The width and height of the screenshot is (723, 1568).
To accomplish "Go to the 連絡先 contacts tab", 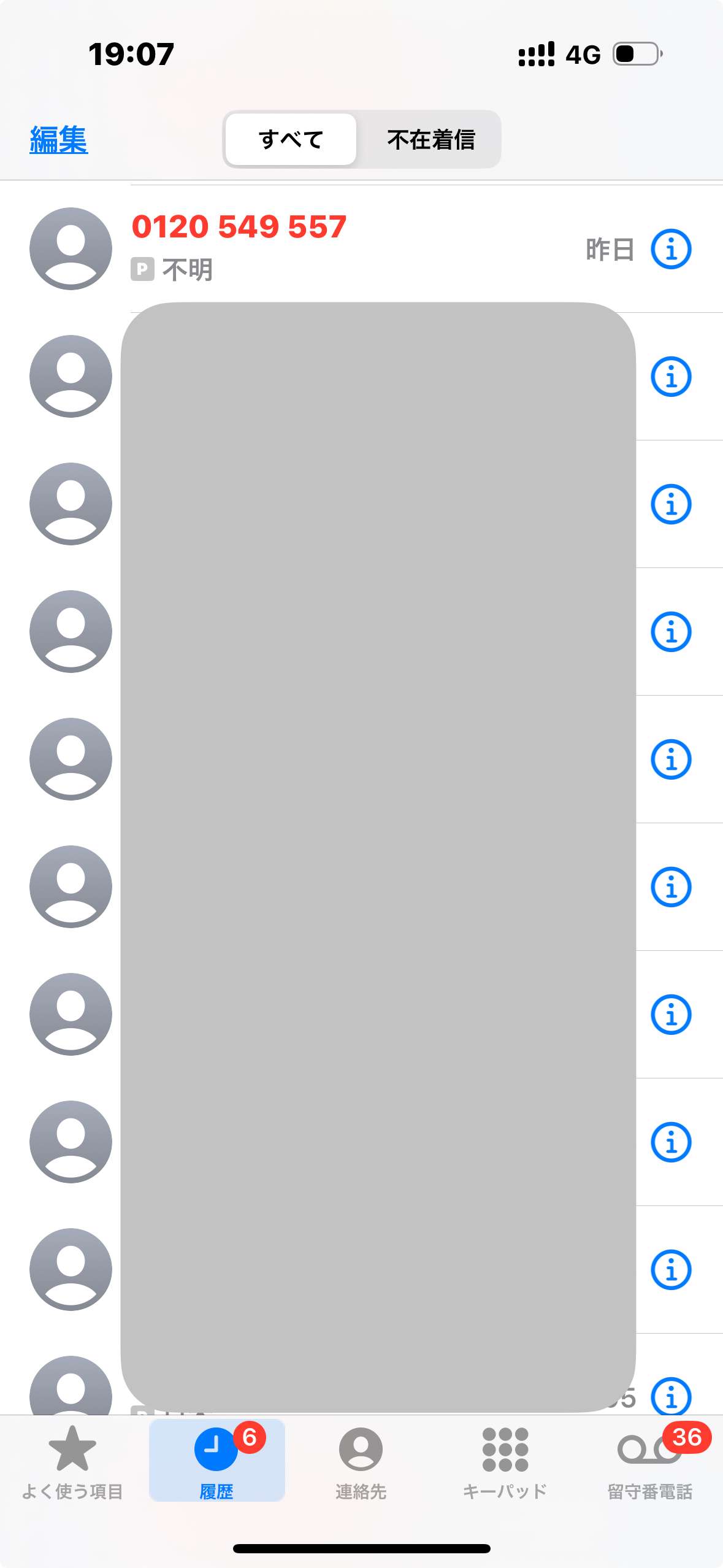I will tap(361, 1462).
